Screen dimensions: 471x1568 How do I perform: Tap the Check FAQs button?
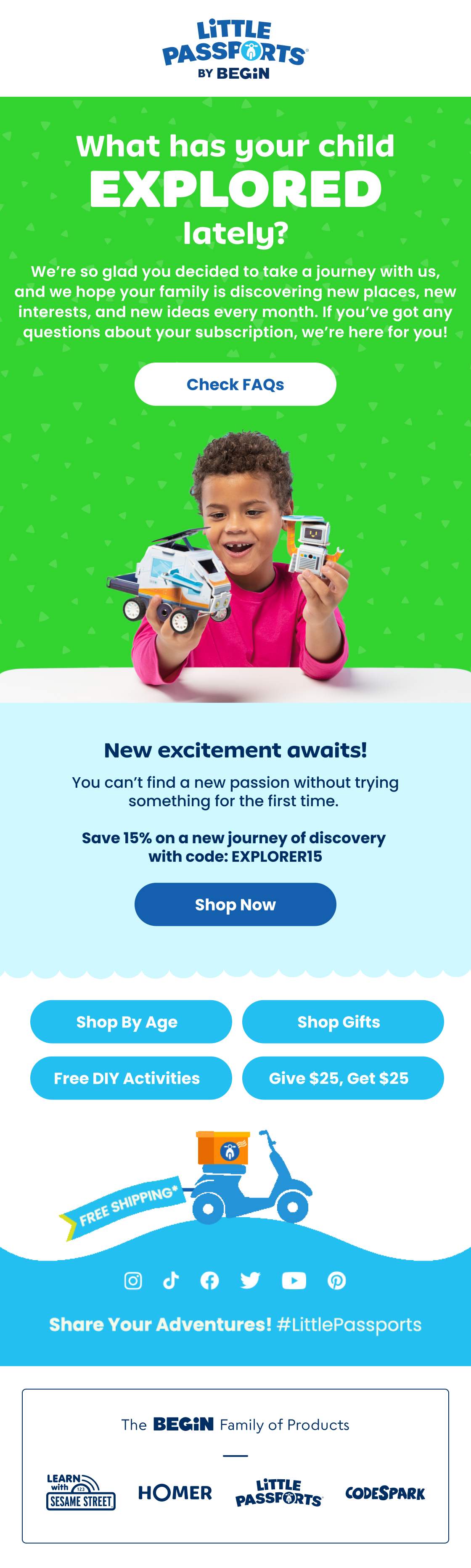(x=235, y=384)
